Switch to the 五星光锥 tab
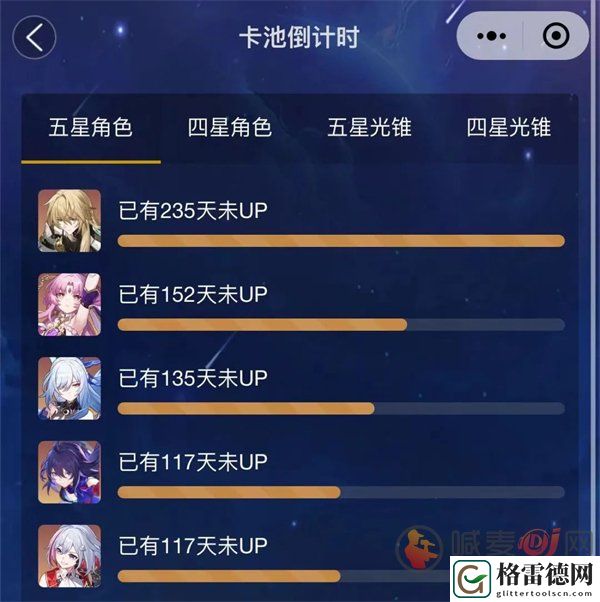This screenshot has height=602, width=600. click(369, 128)
